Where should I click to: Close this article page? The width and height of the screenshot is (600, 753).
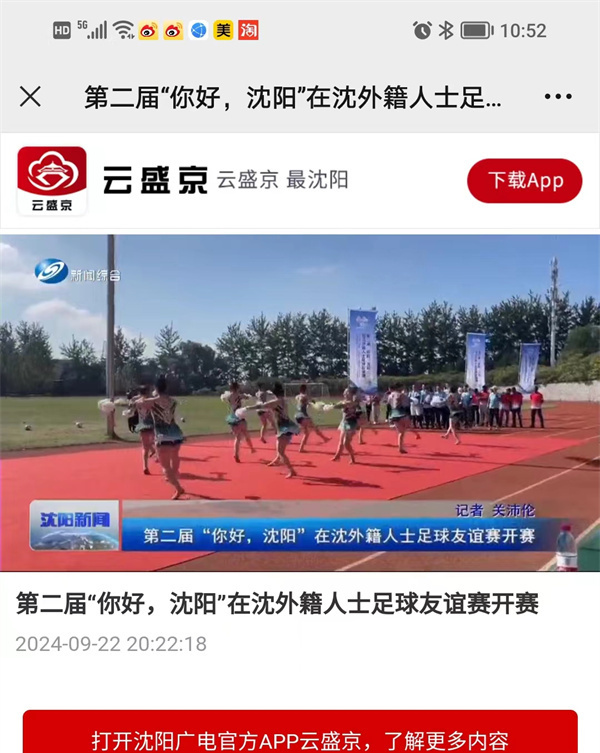[31, 97]
